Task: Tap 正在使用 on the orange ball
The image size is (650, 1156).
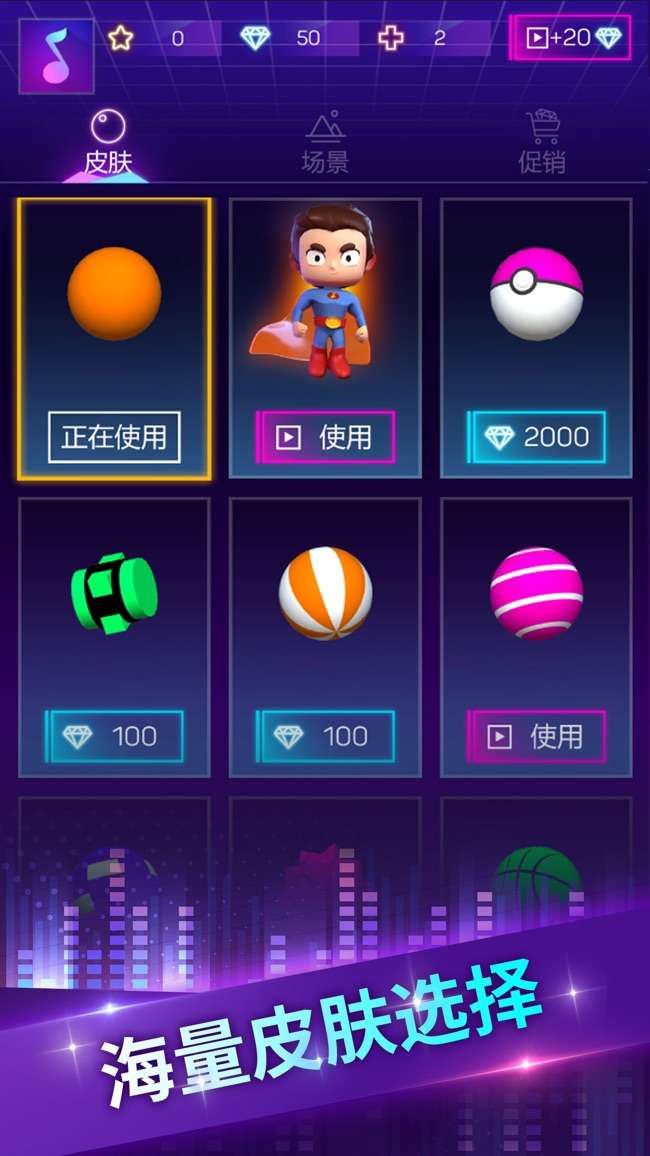Action: 114,437
